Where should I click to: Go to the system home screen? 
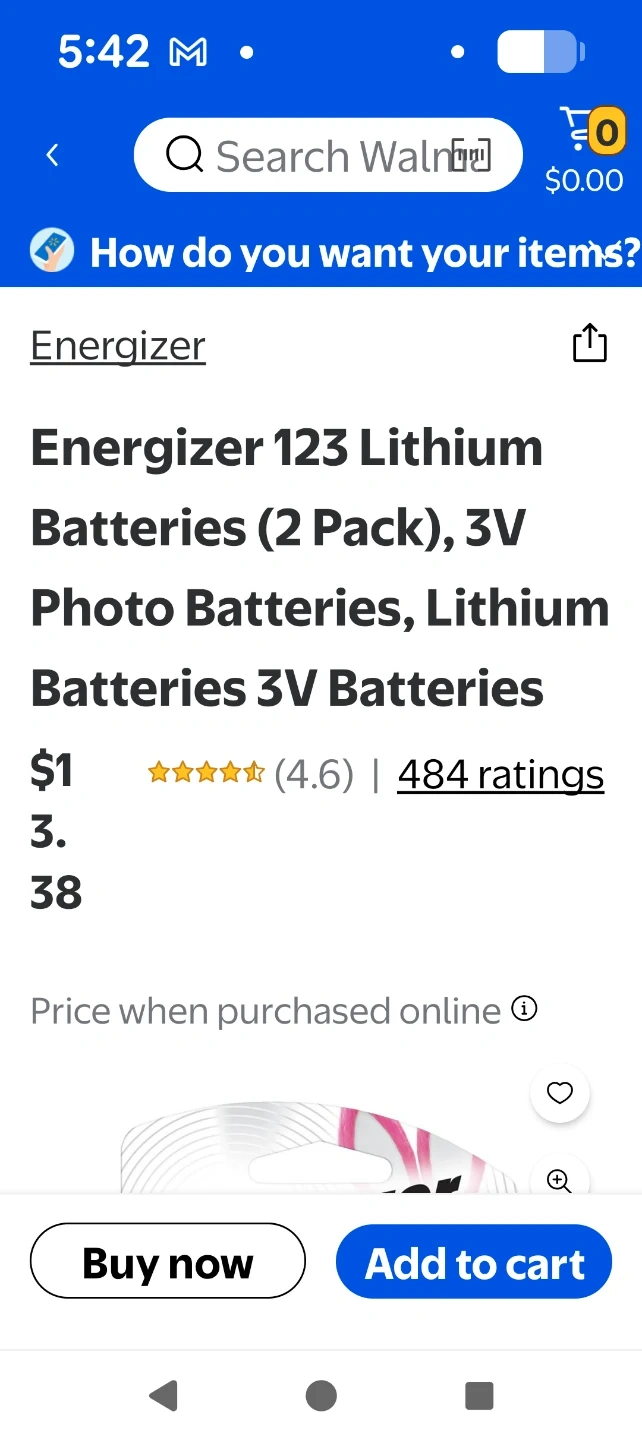click(321, 1395)
